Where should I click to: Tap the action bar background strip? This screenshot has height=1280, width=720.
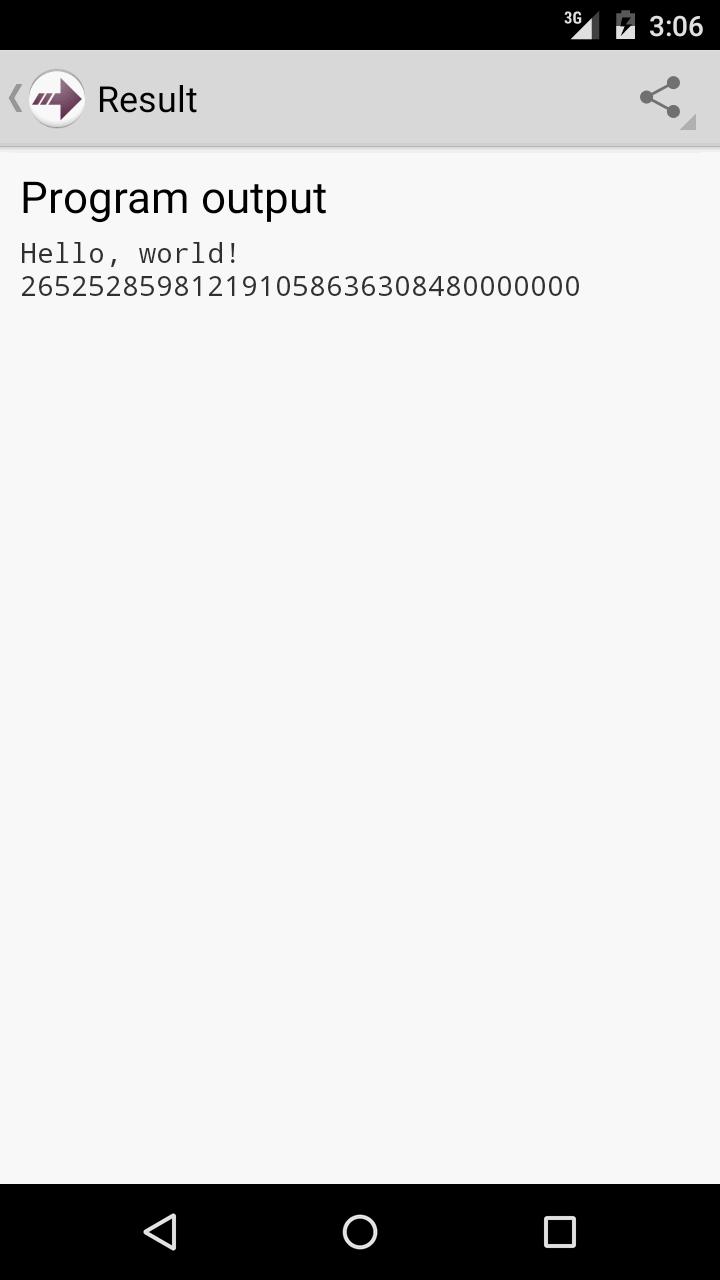pyautogui.click(x=400, y=97)
